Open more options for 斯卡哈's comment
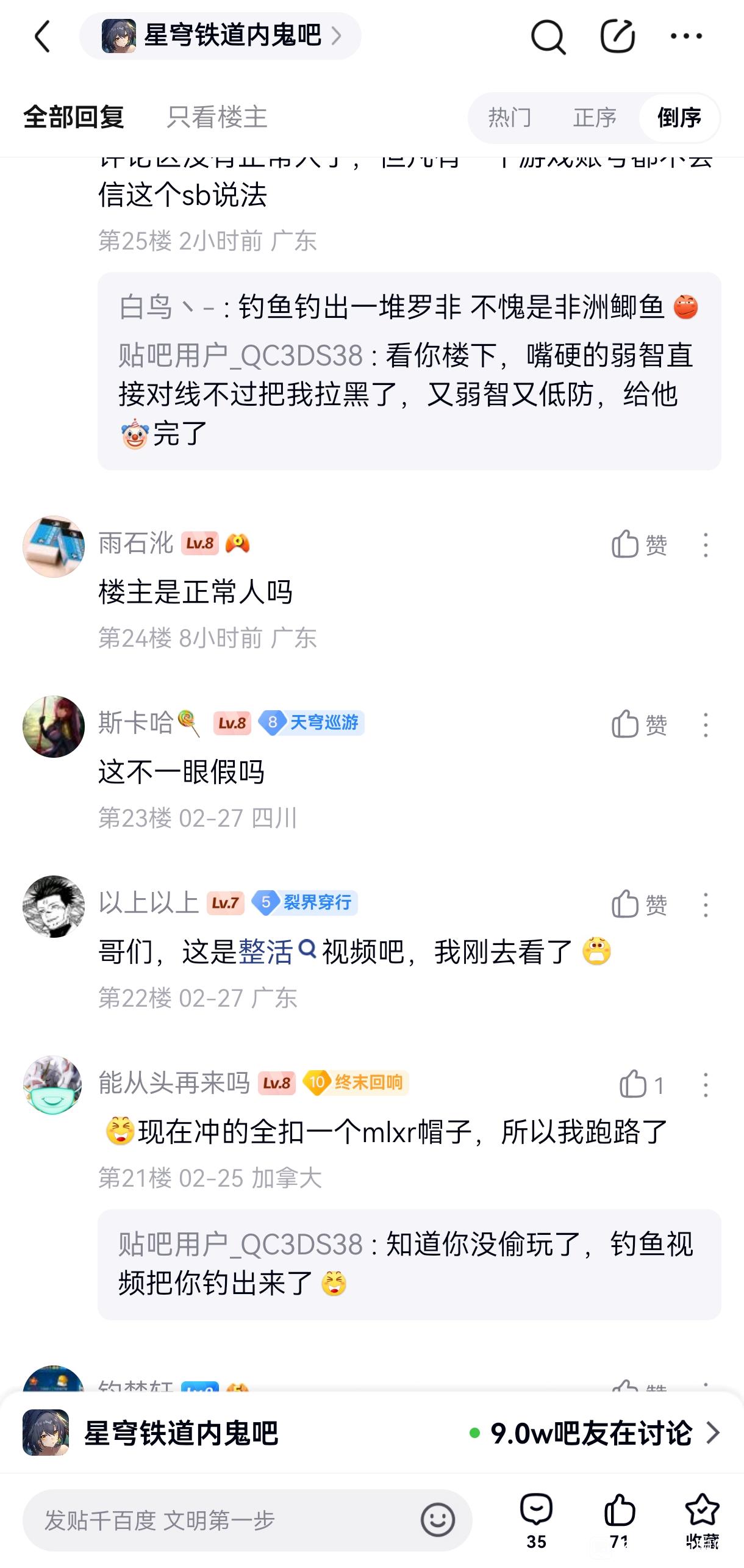Image resolution: width=744 pixels, height=1568 pixels. point(706,725)
